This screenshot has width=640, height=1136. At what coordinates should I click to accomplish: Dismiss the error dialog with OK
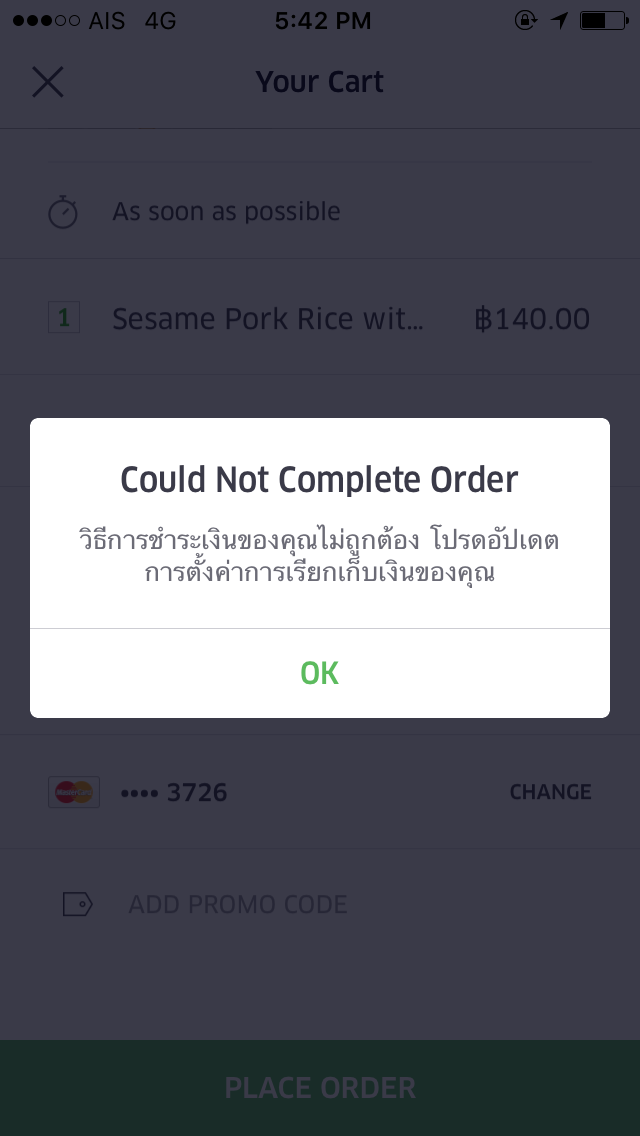point(320,673)
